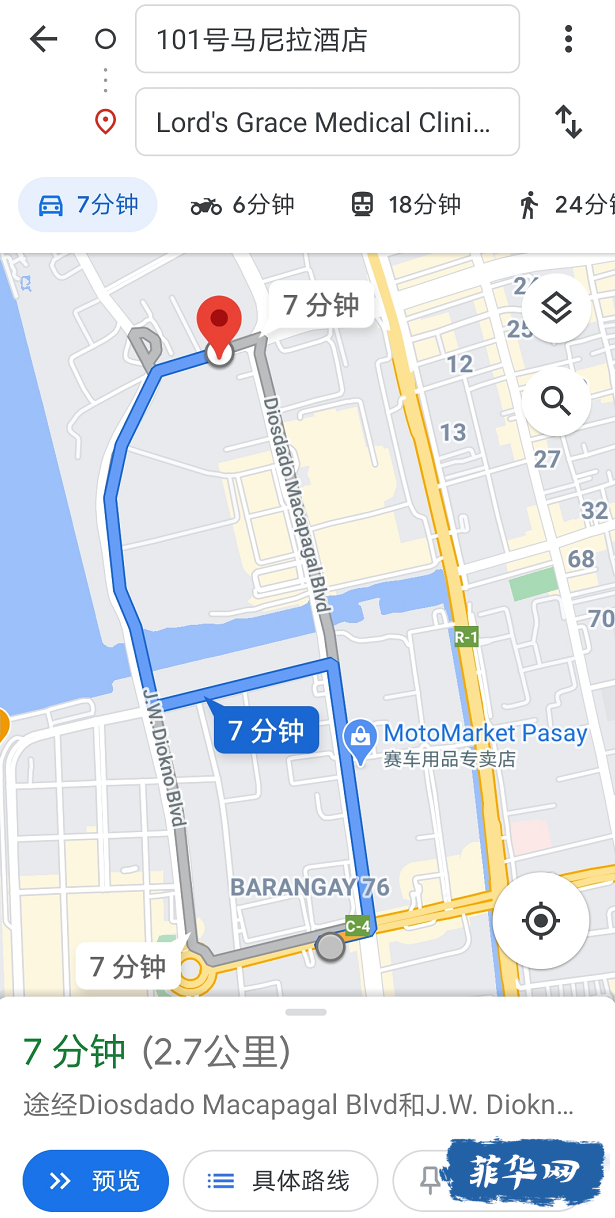Tap the red destination pin
615x1218 pixels.
[x=219, y=322]
